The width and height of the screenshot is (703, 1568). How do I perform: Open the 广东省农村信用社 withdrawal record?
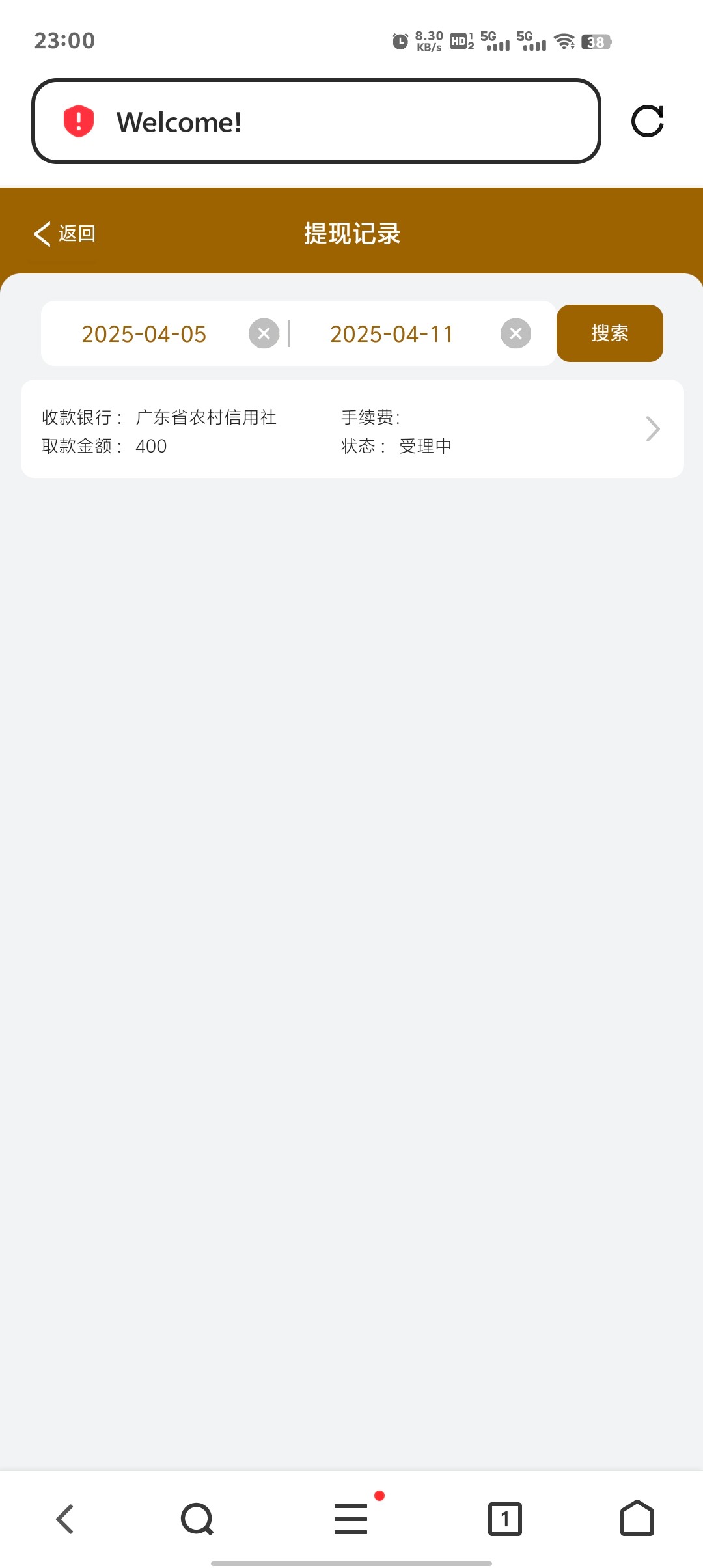point(352,429)
